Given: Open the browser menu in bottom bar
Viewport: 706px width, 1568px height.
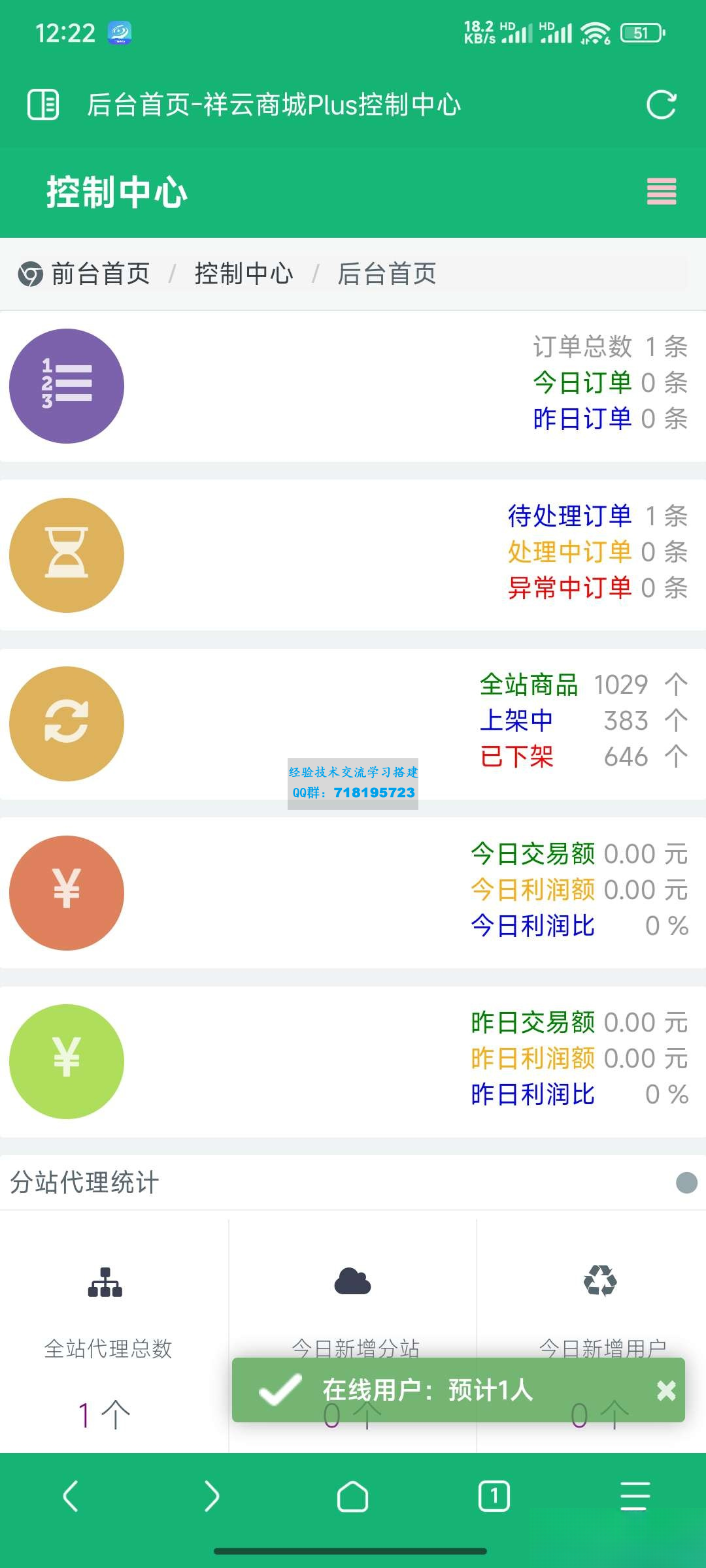Looking at the screenshot, I should (x=635, y=1496).
